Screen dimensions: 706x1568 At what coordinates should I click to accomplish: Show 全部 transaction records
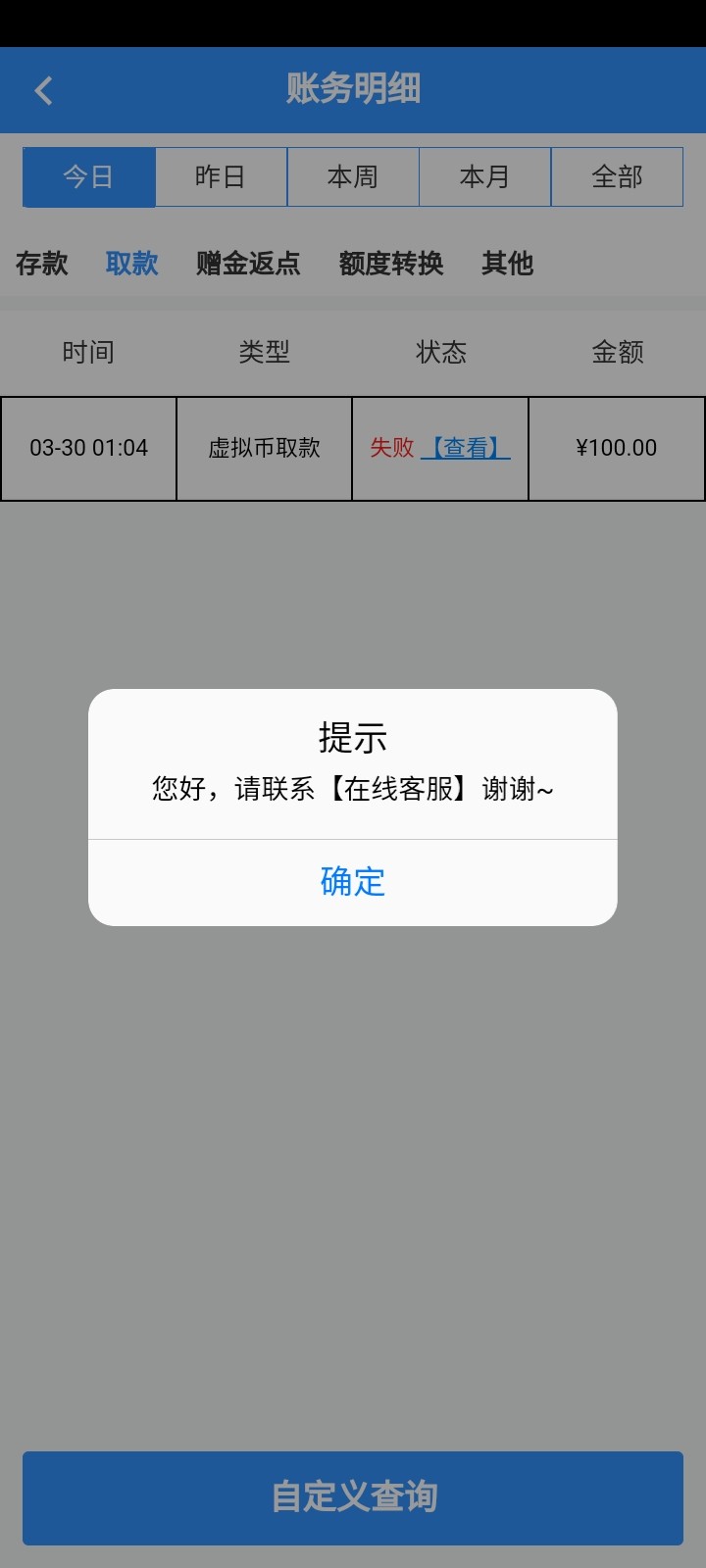618,176
